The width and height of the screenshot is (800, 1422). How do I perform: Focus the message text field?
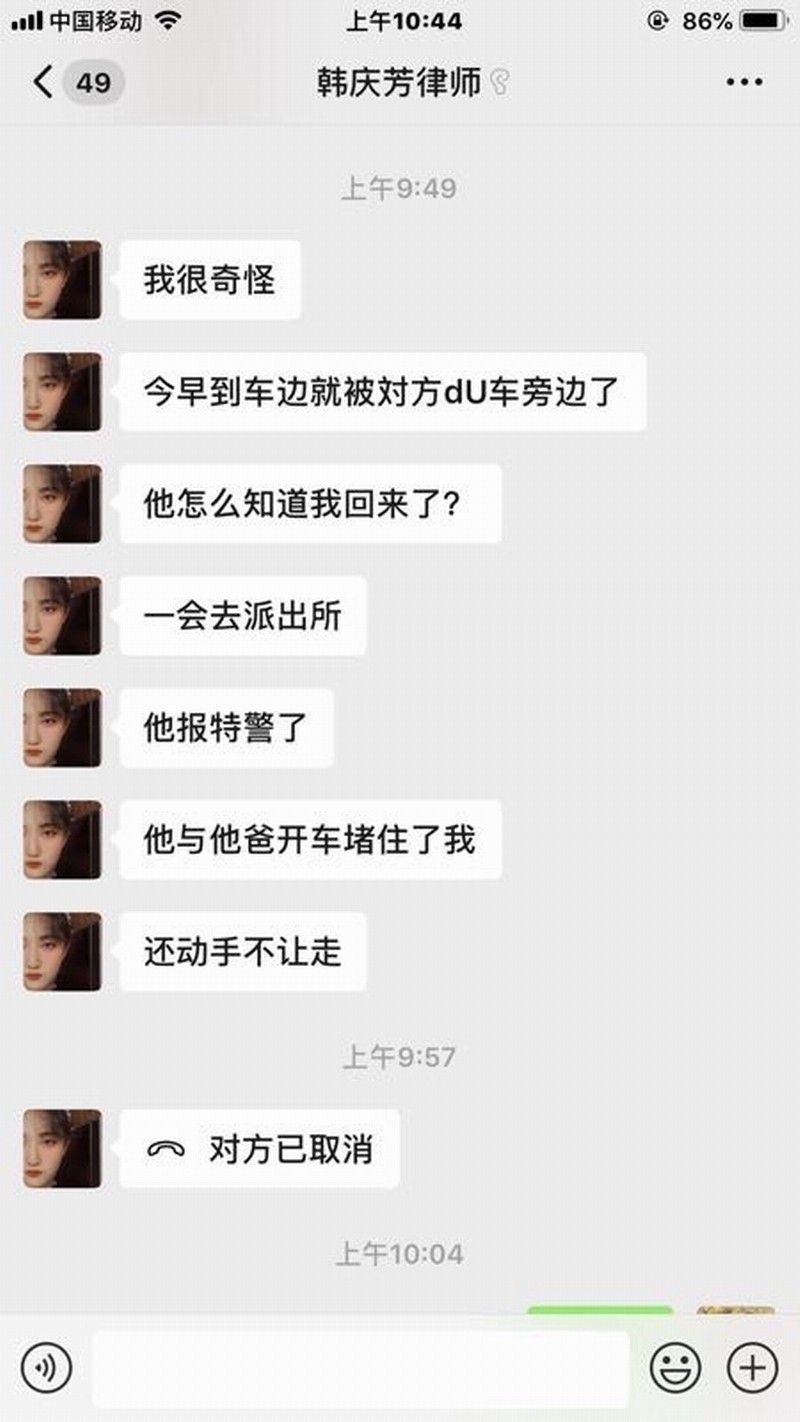click(360, 1367)
